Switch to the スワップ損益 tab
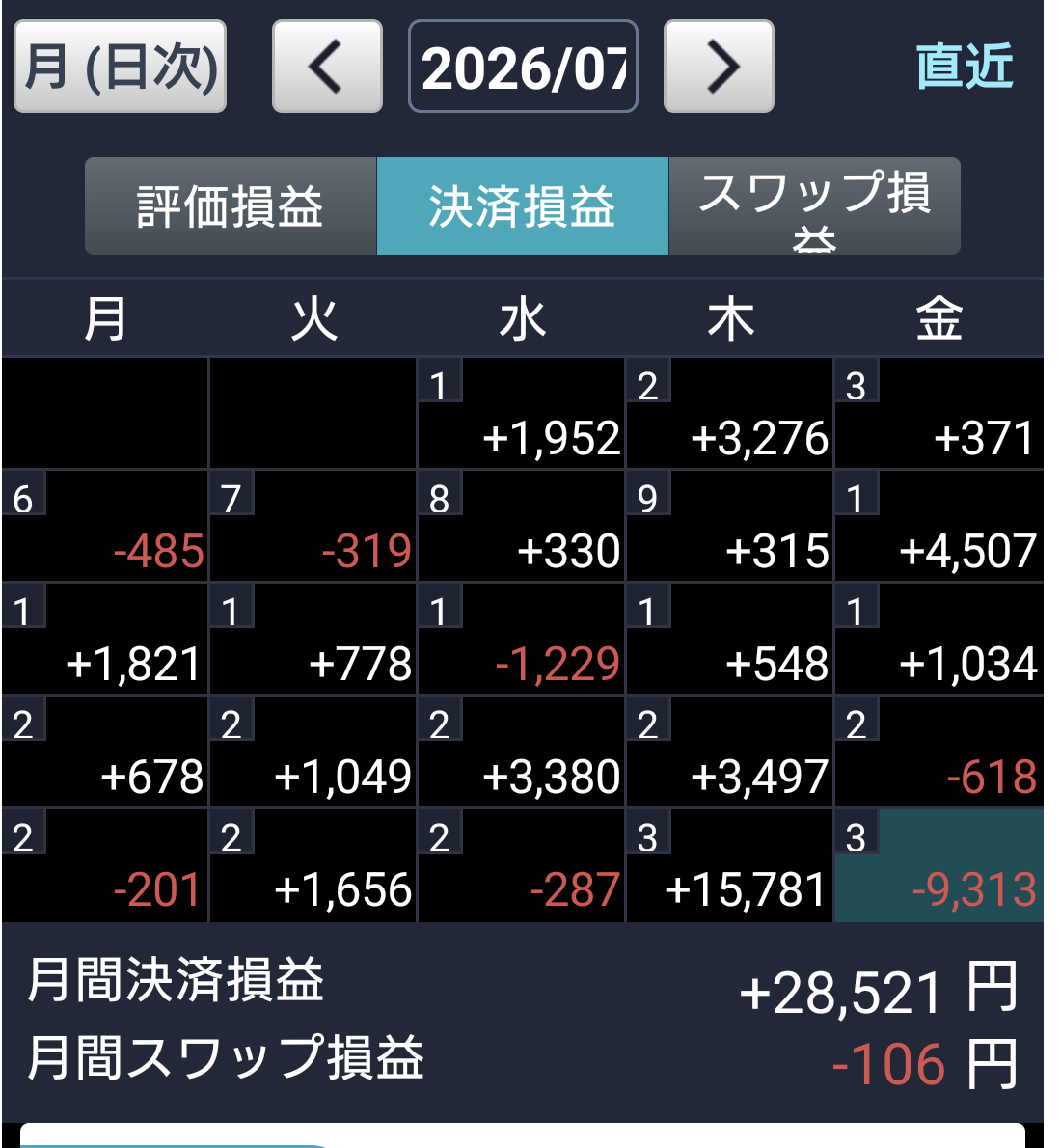1061x1148 pixels. (x=814, y=206)
